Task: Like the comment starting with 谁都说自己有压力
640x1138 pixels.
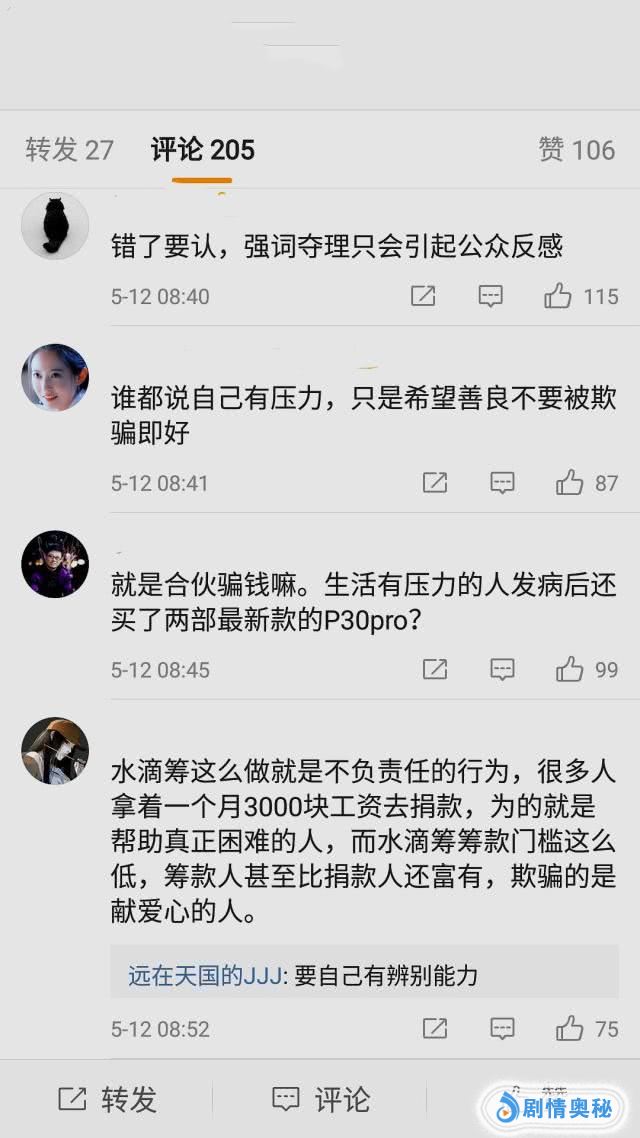Action: (x=570, y=483)
